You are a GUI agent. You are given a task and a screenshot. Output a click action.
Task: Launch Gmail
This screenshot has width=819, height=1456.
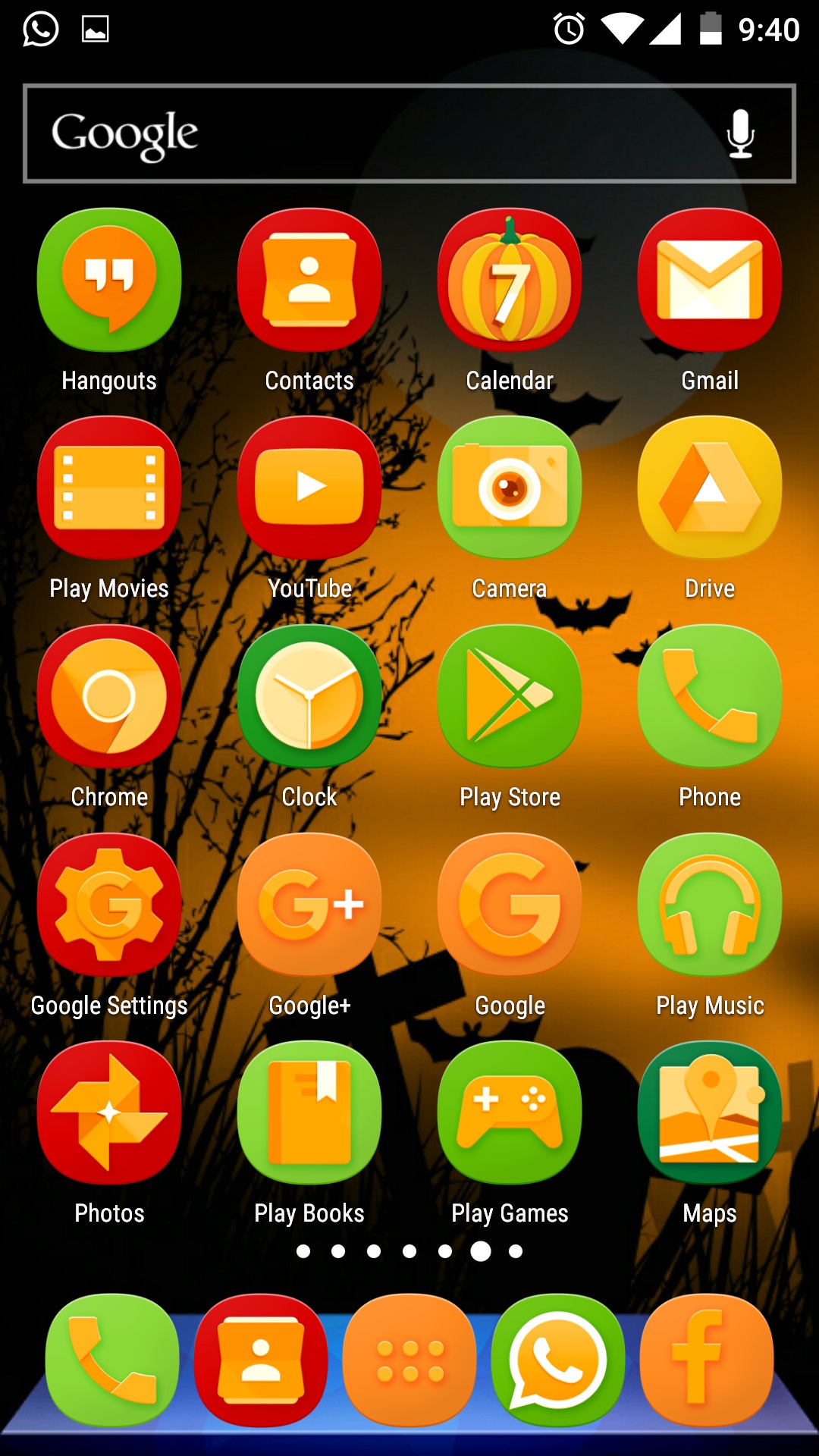click(710, 280)
